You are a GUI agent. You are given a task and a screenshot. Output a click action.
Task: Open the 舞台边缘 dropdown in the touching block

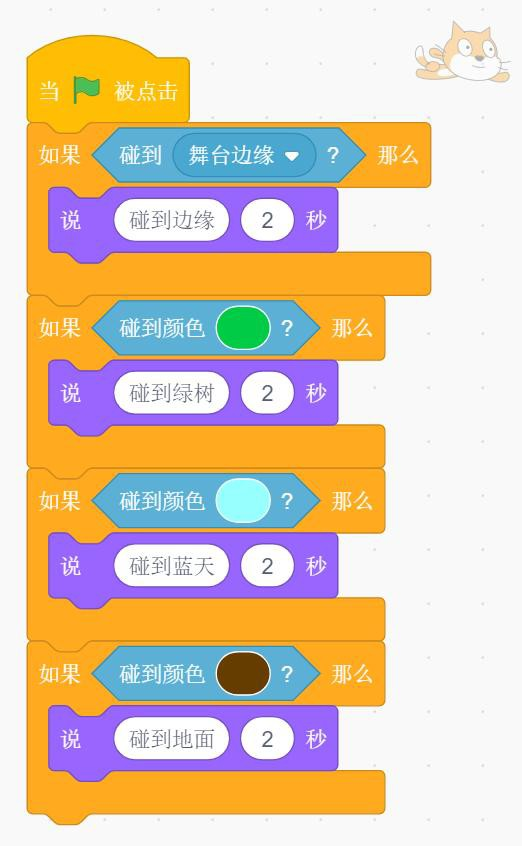tap(244, 155)
